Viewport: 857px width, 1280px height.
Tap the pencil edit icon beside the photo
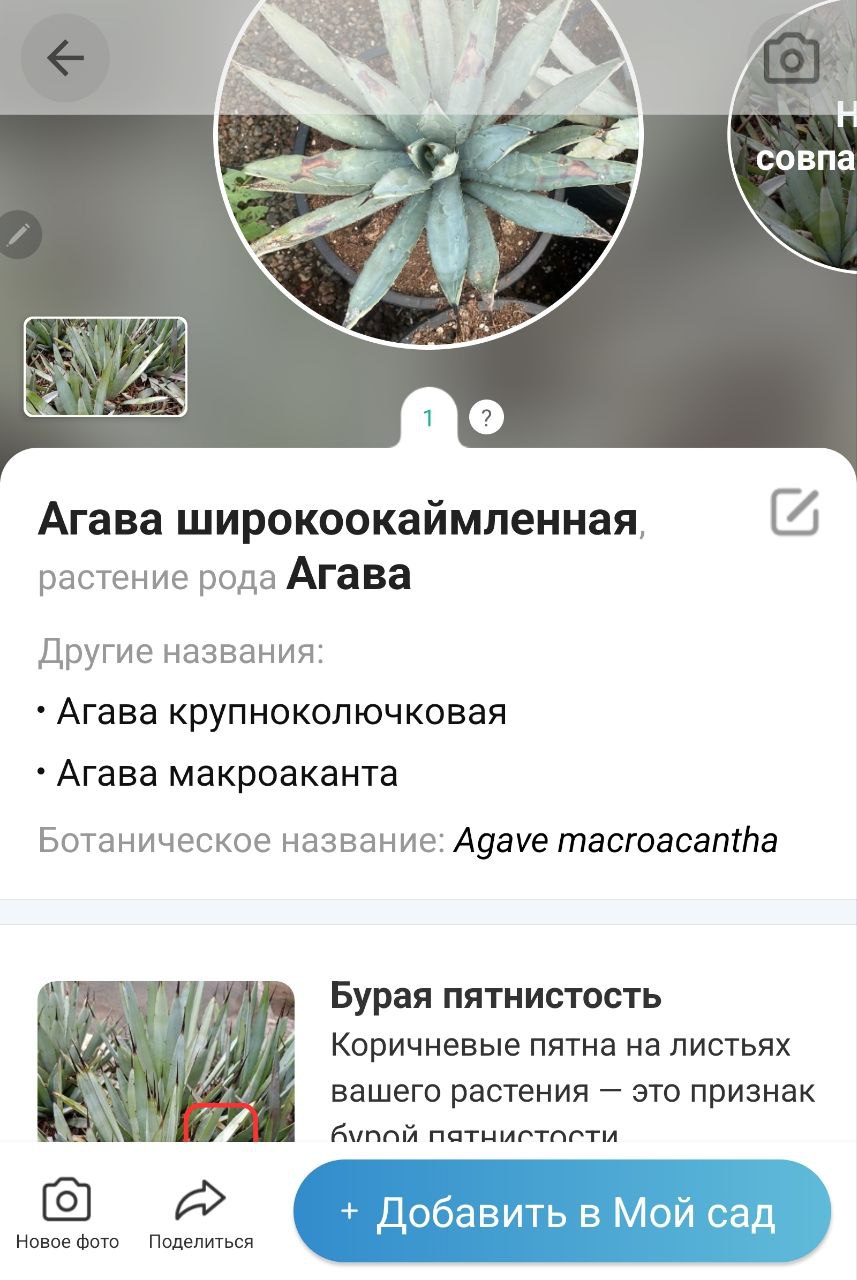click(x=18, y=236)
